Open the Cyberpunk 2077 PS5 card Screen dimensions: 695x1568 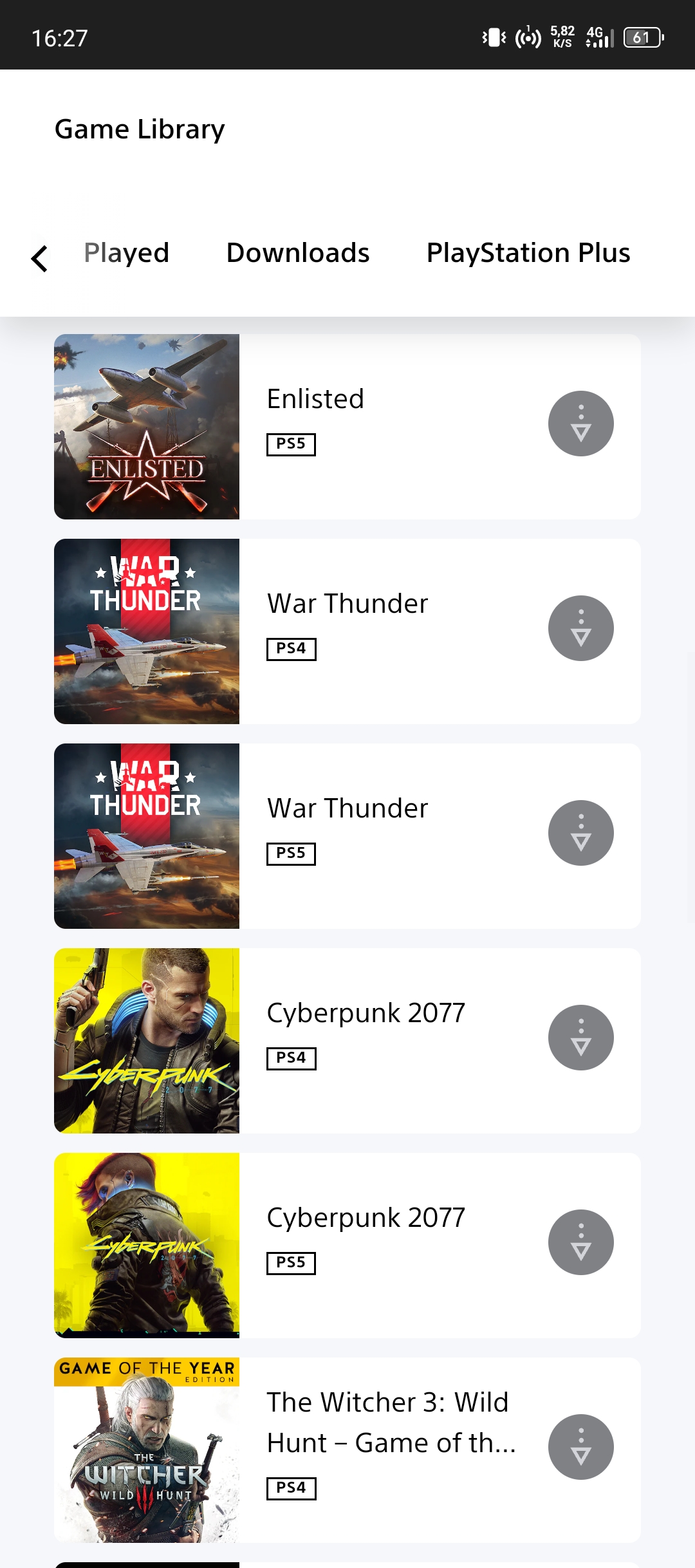tap(347, 1246)
